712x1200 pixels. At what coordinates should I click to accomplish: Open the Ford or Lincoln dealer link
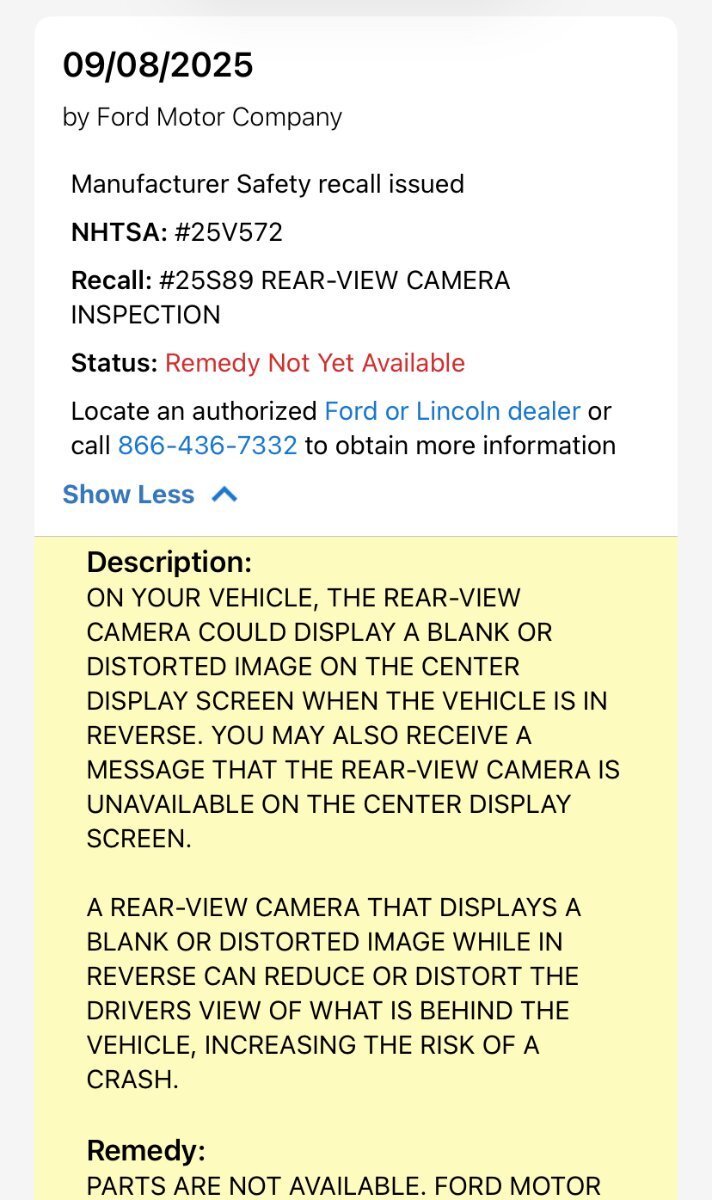tap(452, 411)
